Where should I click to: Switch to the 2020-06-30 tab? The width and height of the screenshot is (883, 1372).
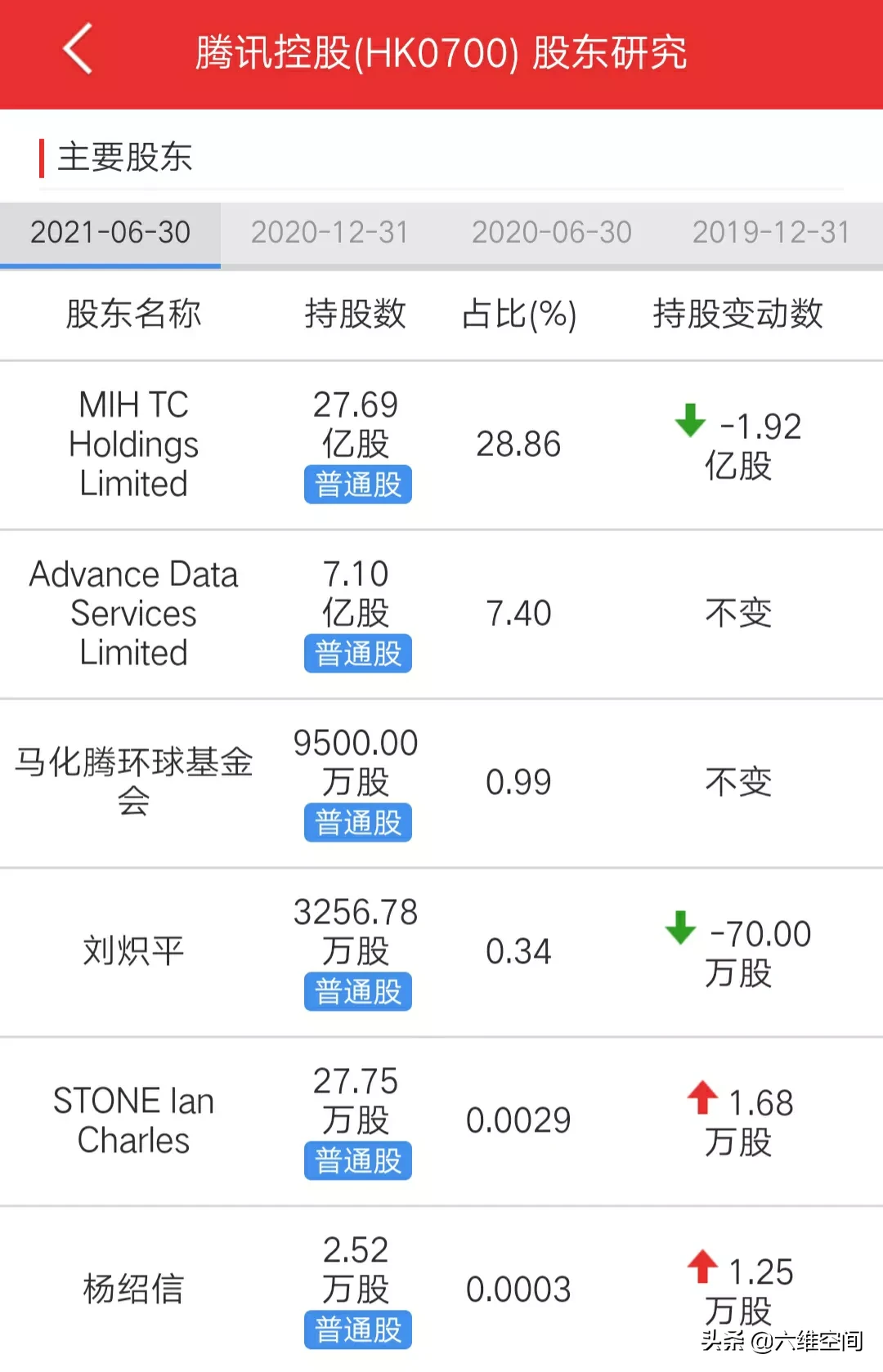[552, 233]
